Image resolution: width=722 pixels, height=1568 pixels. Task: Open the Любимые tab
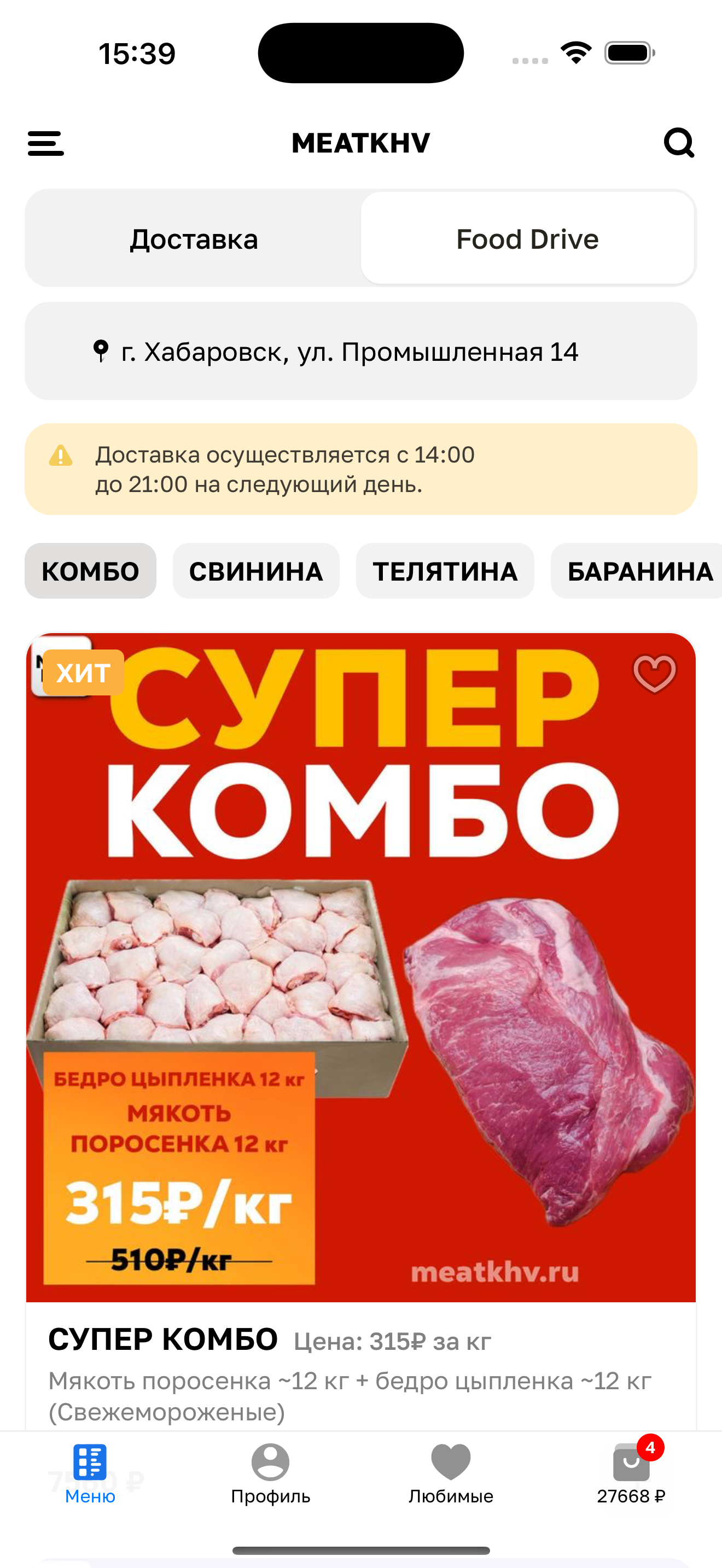tap(451, 1473)
